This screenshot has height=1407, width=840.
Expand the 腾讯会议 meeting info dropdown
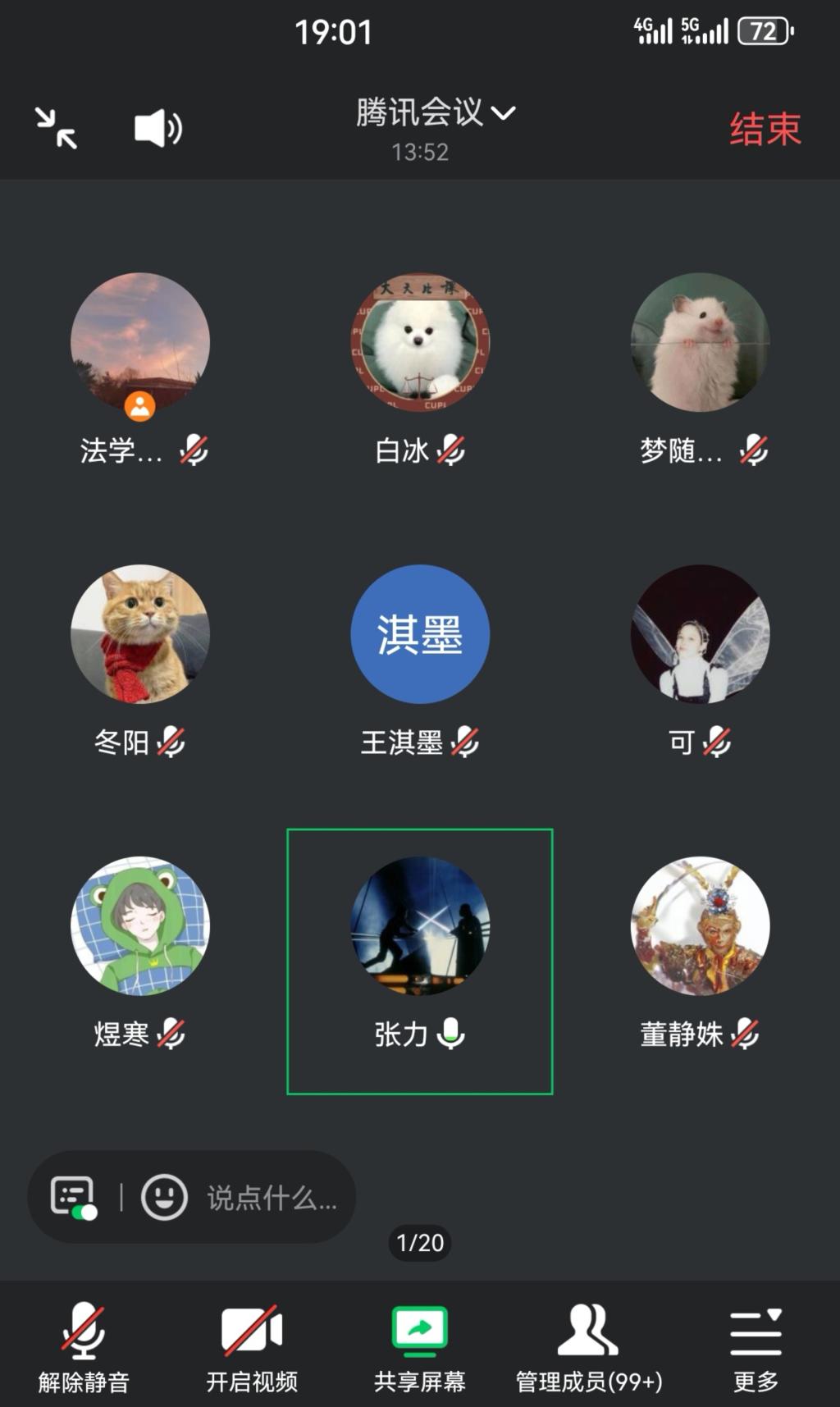tap(435, 113)
